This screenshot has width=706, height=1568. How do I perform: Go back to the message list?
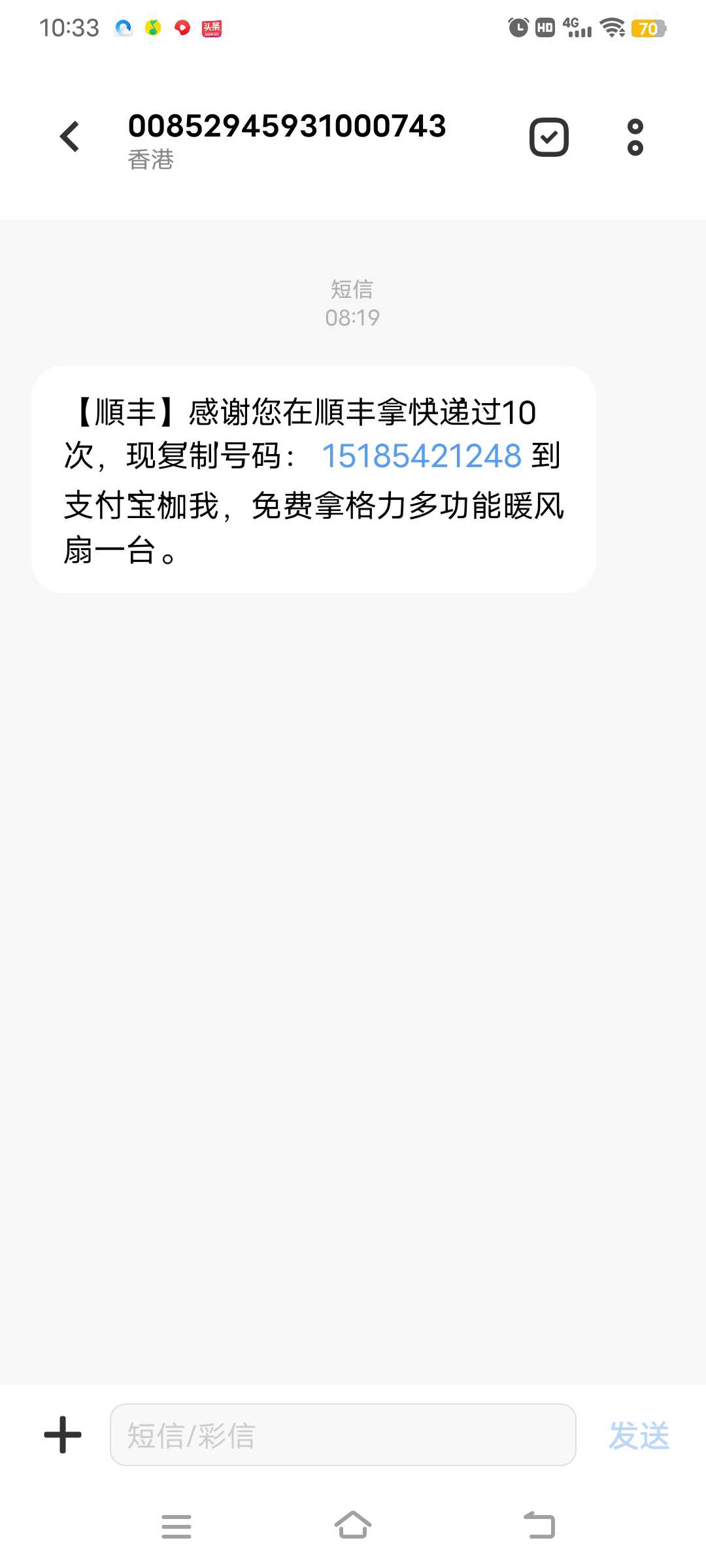click(69, 137)
